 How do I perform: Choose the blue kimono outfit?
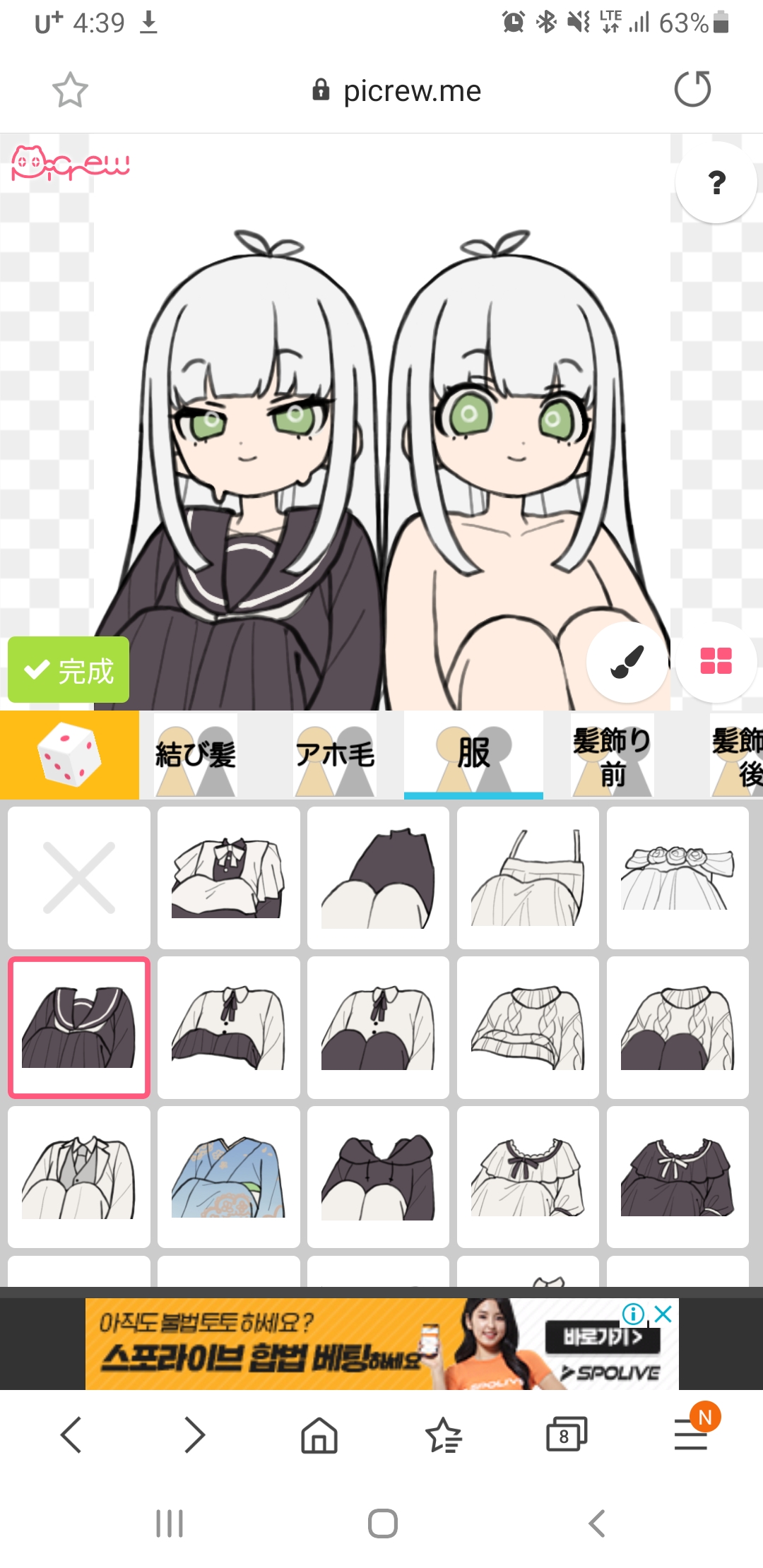[229, 1177]
